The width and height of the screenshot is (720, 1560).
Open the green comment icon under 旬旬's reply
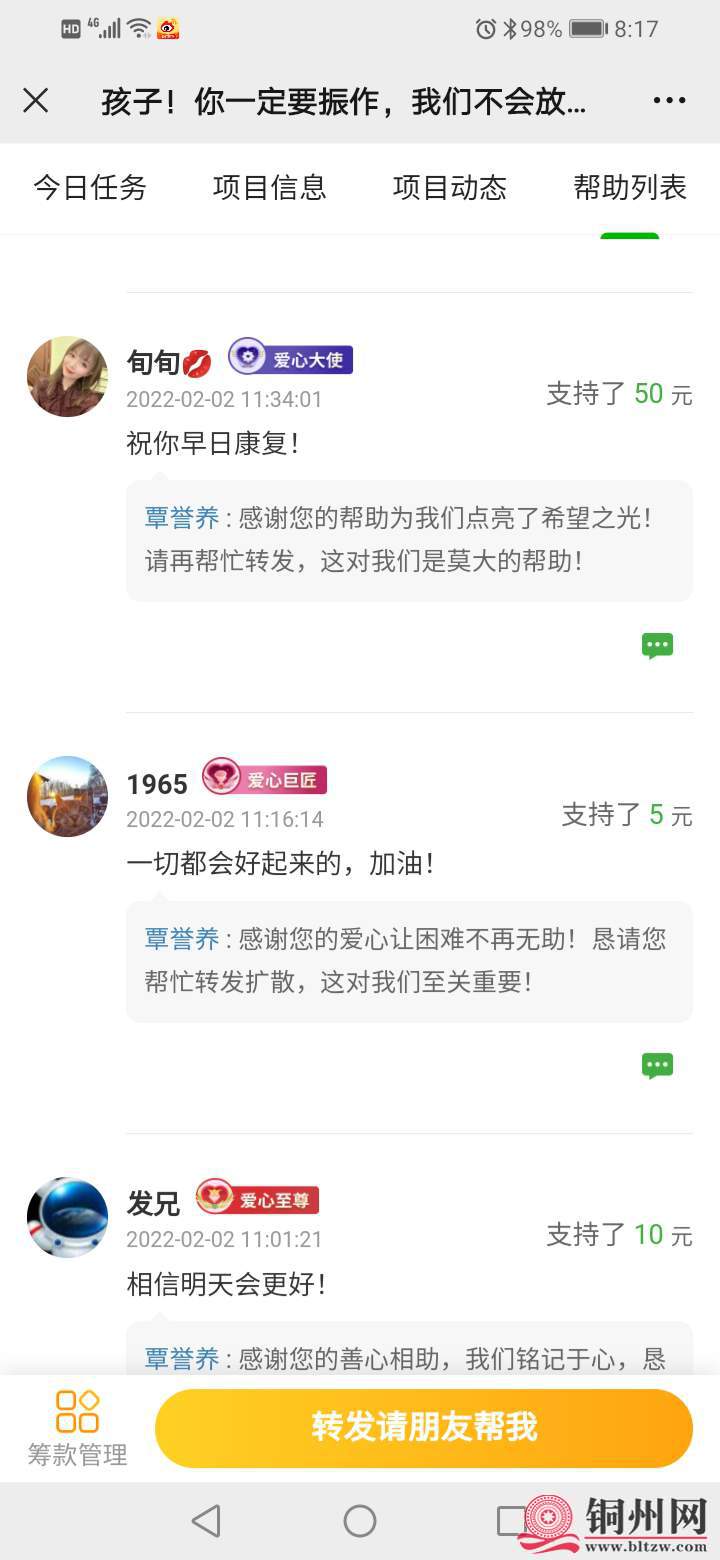click(657, 644)
